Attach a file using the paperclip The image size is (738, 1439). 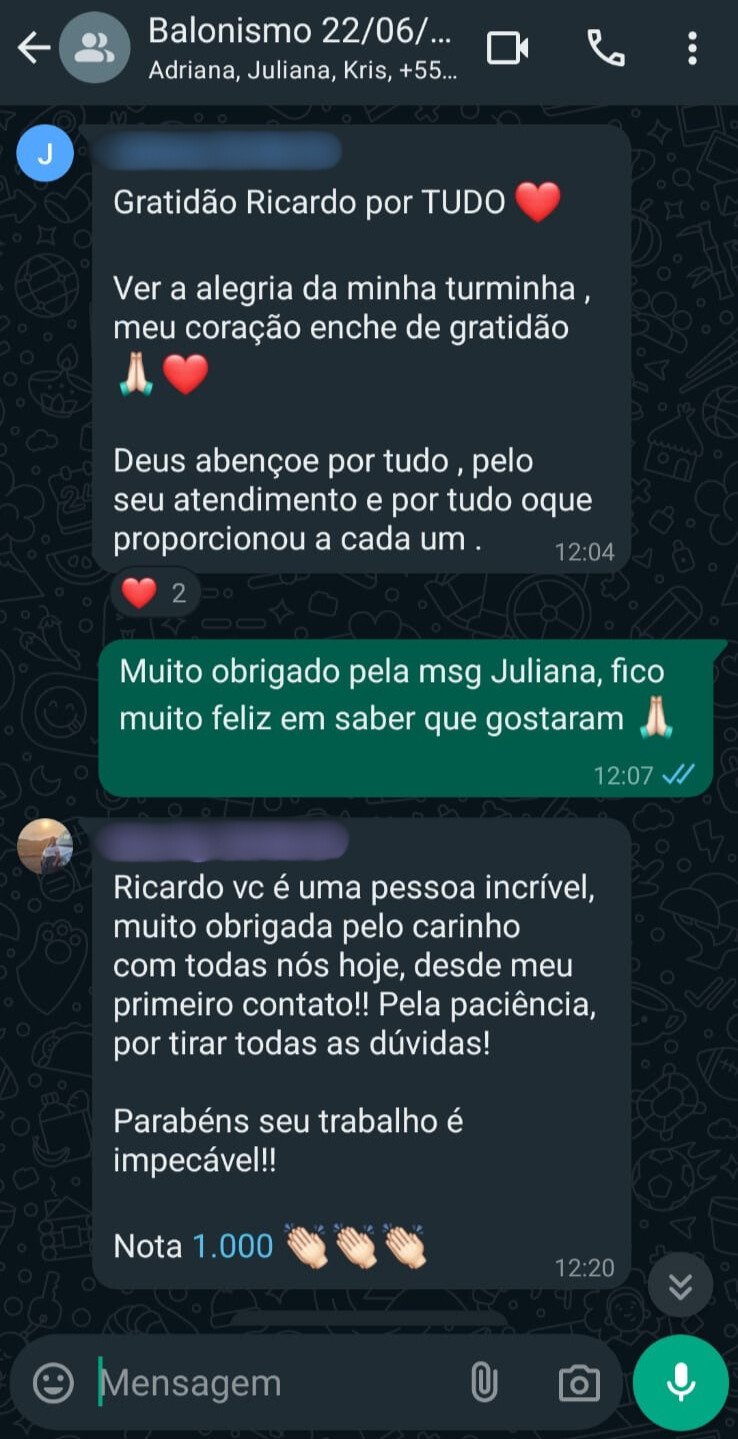[x=484, y=1383]
